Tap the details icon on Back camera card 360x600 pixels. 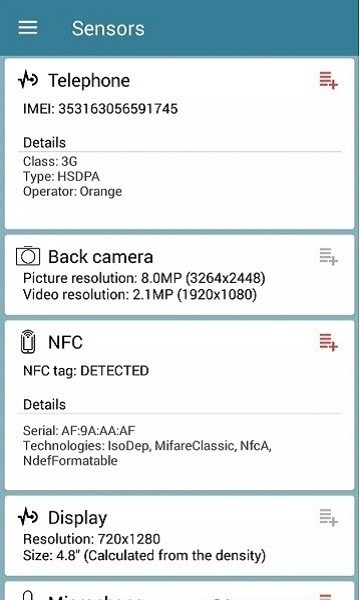click(x=328, y=256)
